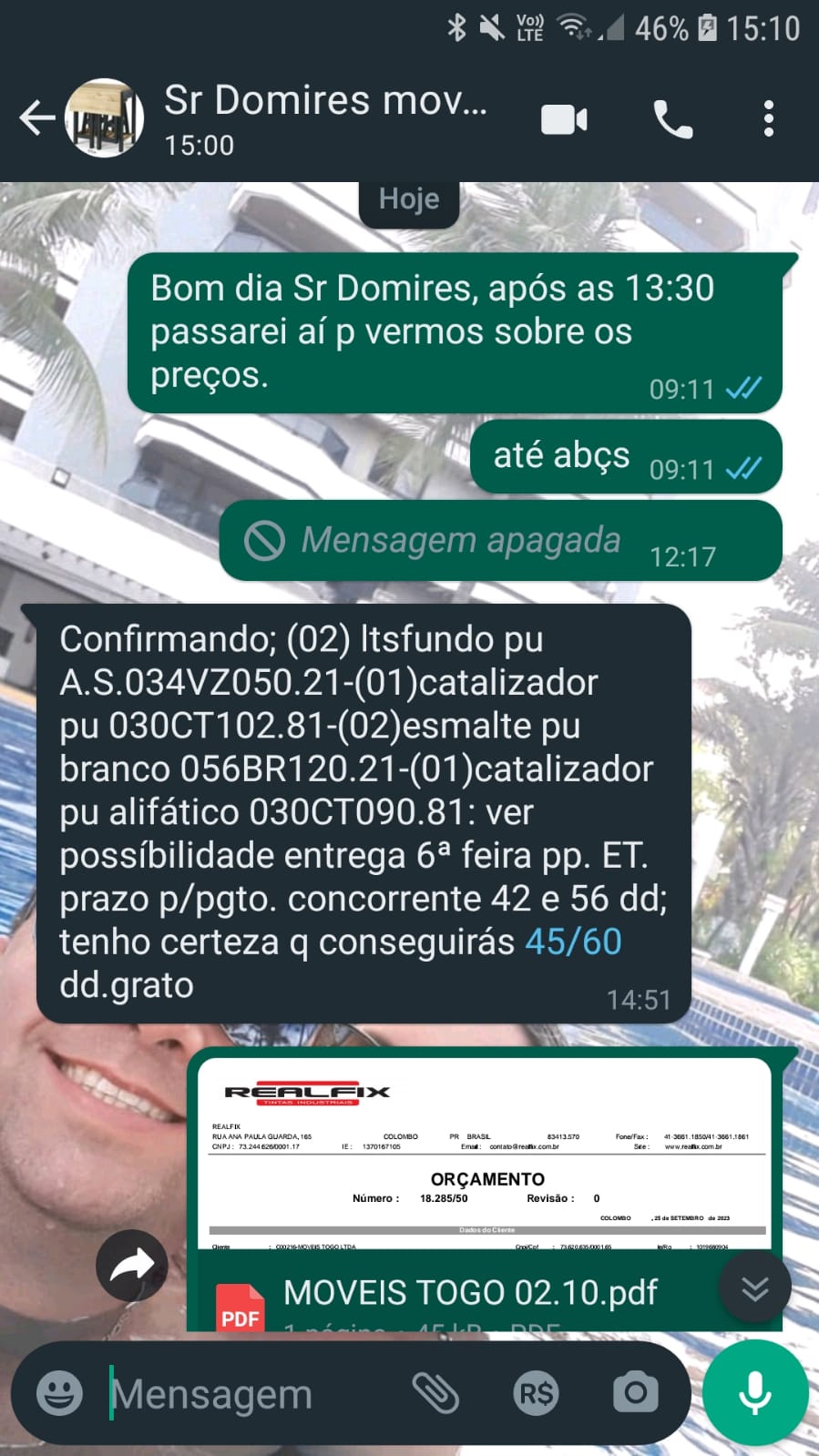Screen dimensions: 819x1456
Task: Start a video call with Sr Domires
Action: pos(564,119)
